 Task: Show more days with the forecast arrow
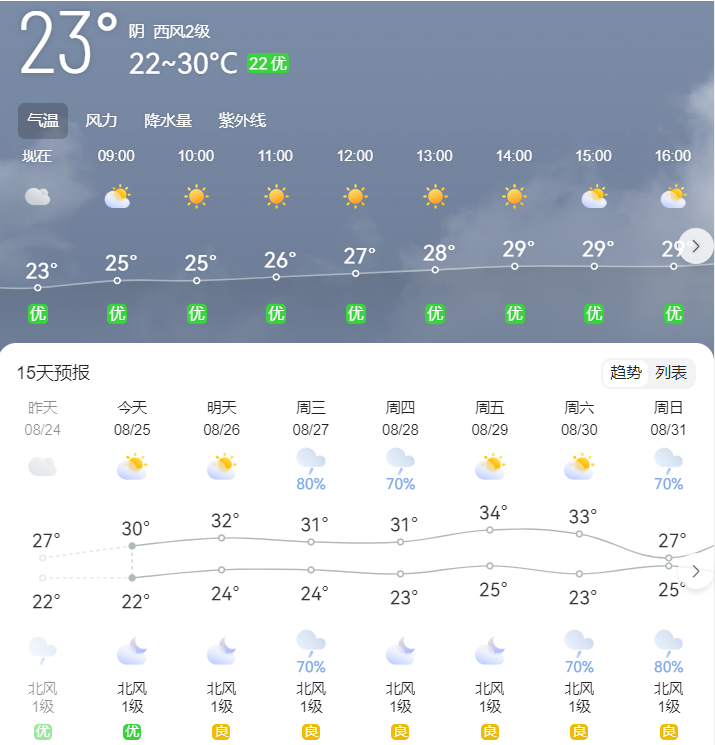[x=696, y=572]
